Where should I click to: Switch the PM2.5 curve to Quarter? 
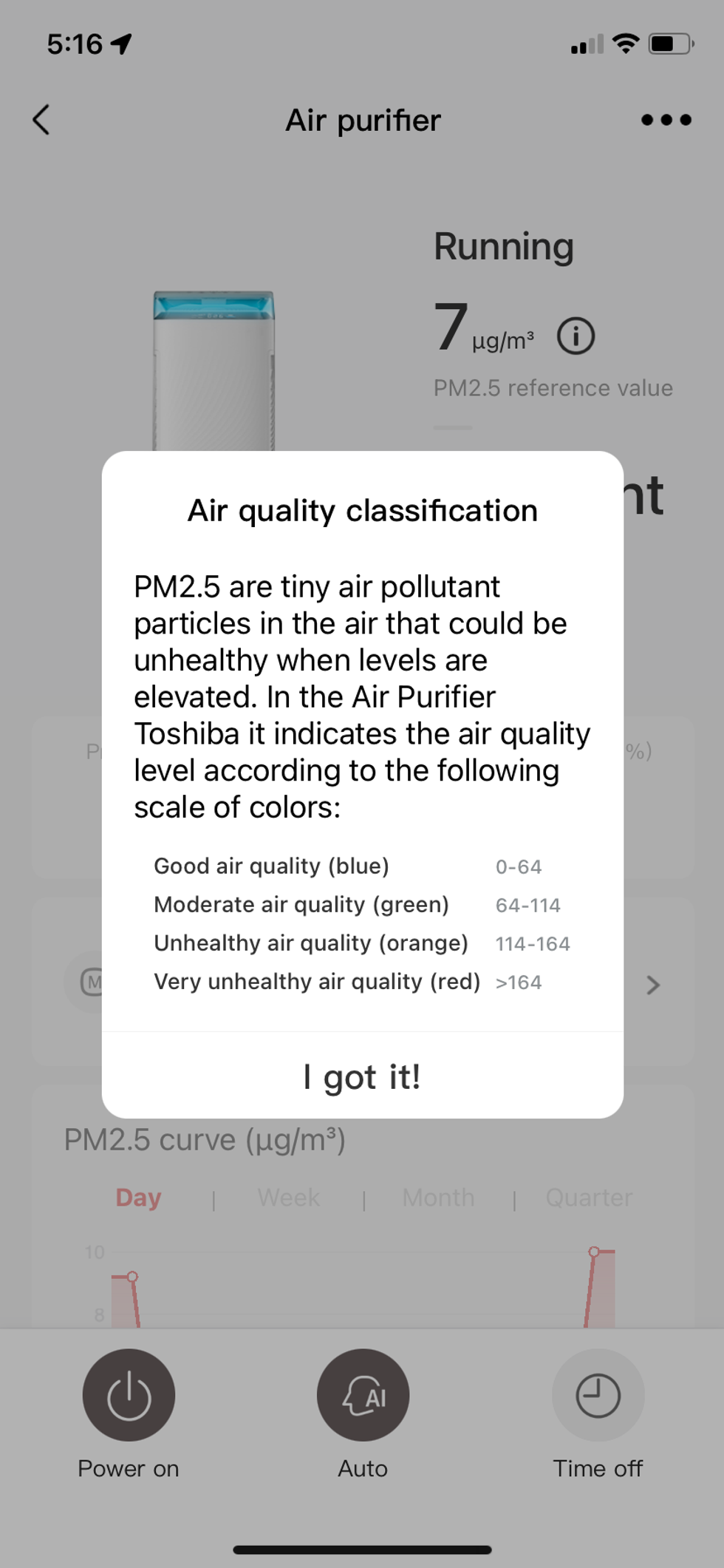coord(589,1198)
